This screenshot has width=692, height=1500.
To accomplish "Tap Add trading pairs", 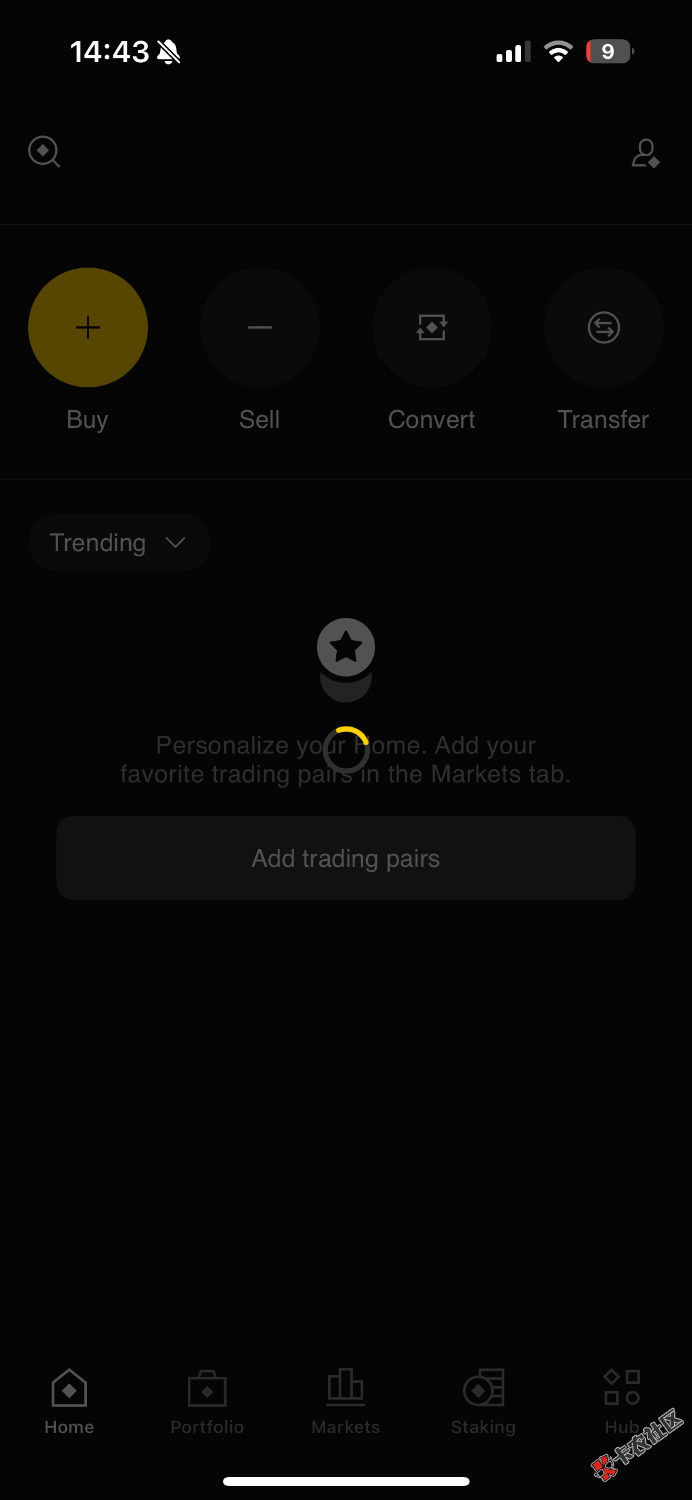I will [346, 858].
